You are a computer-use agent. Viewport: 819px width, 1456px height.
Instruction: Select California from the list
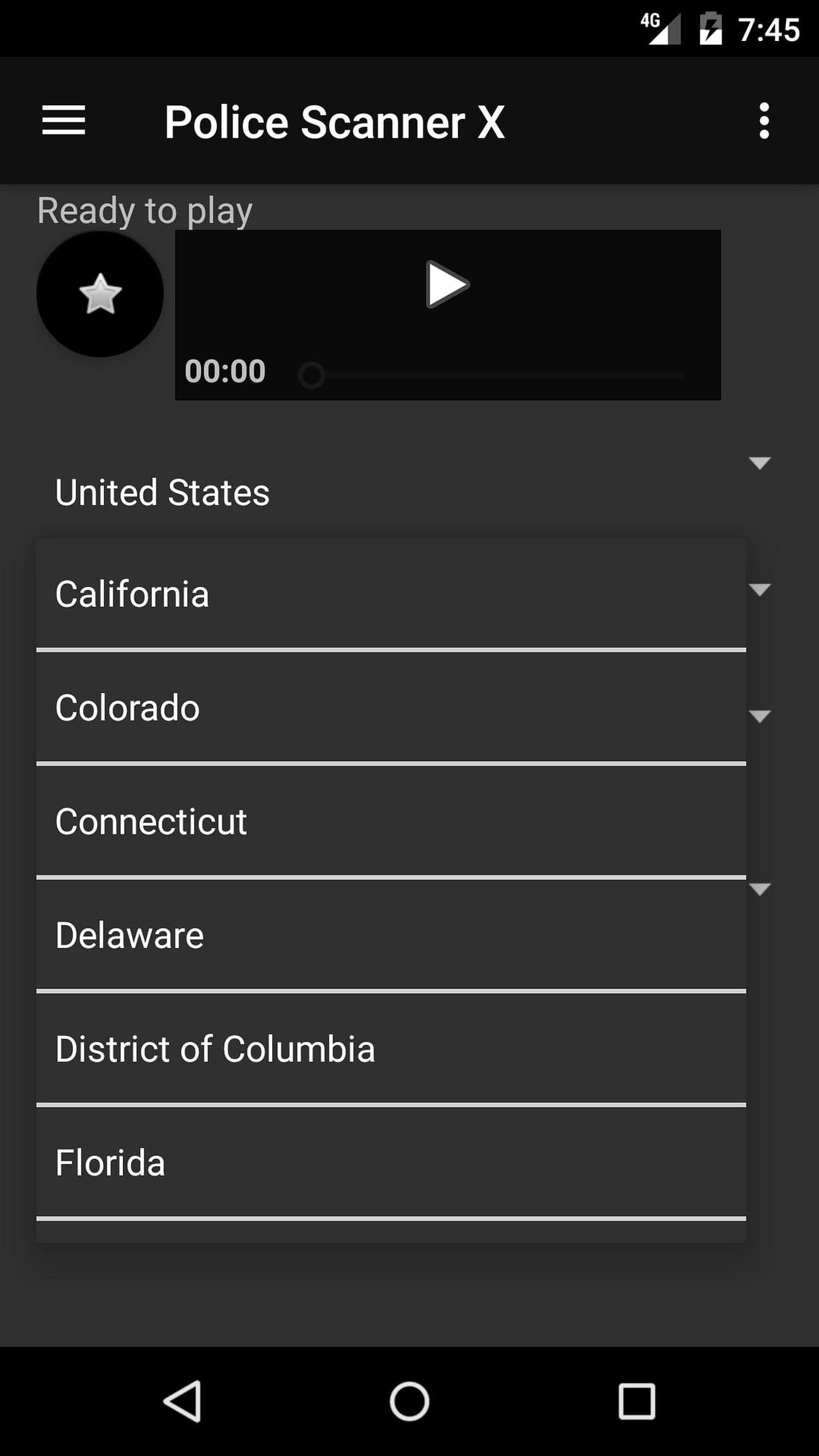(391, 594)
